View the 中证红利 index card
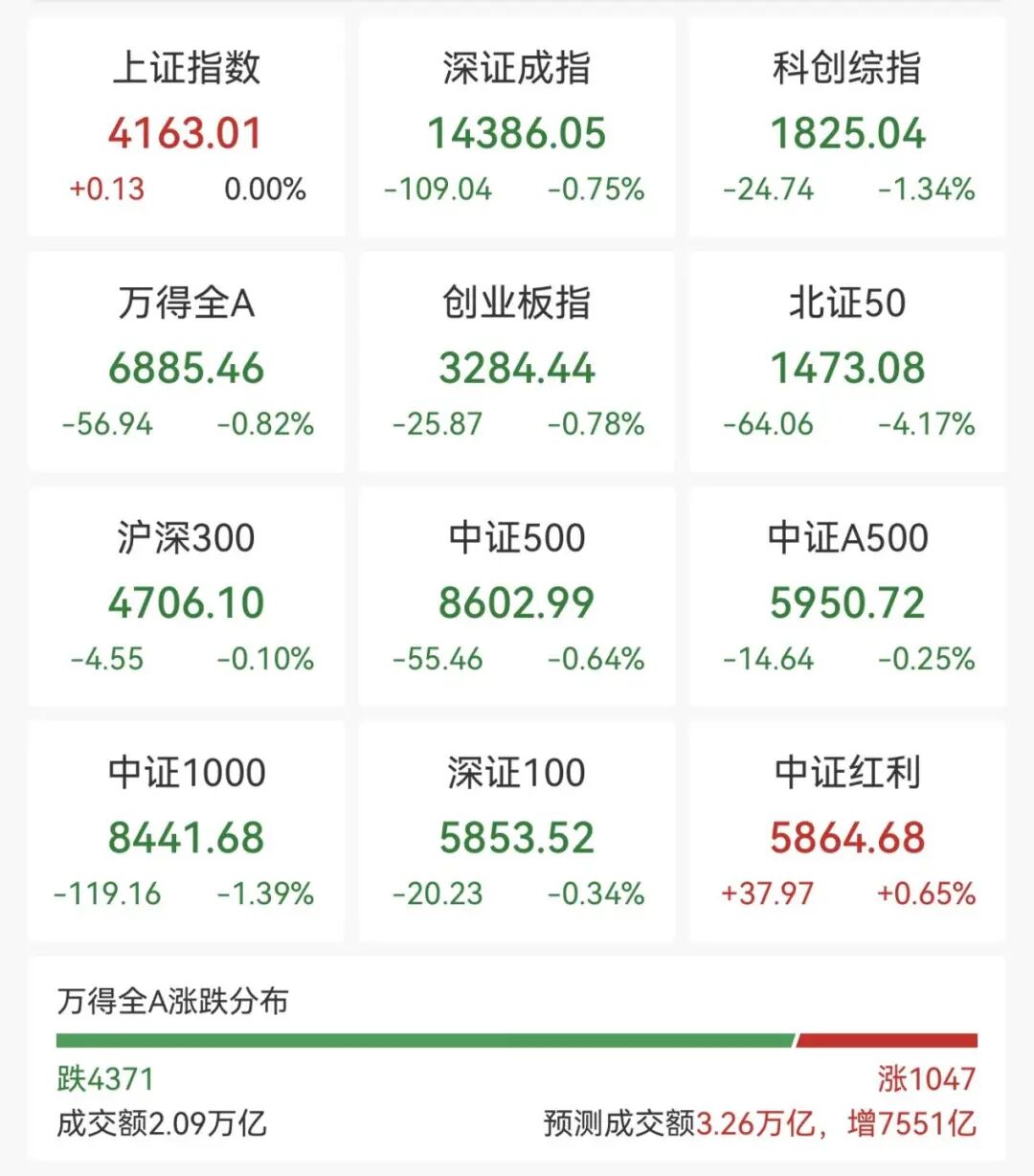 tap(847, 831)
